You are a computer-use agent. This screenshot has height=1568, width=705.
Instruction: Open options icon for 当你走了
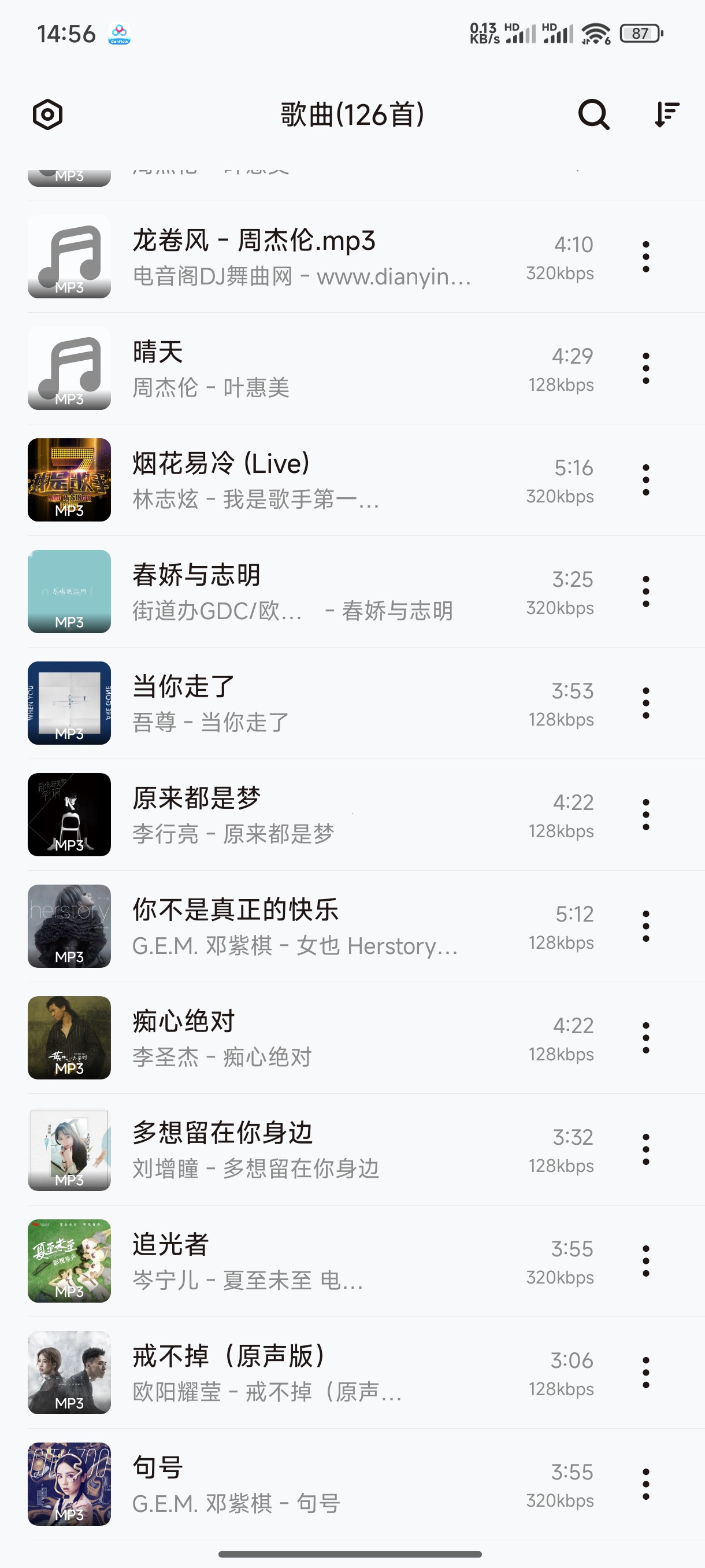click(645, 703)
